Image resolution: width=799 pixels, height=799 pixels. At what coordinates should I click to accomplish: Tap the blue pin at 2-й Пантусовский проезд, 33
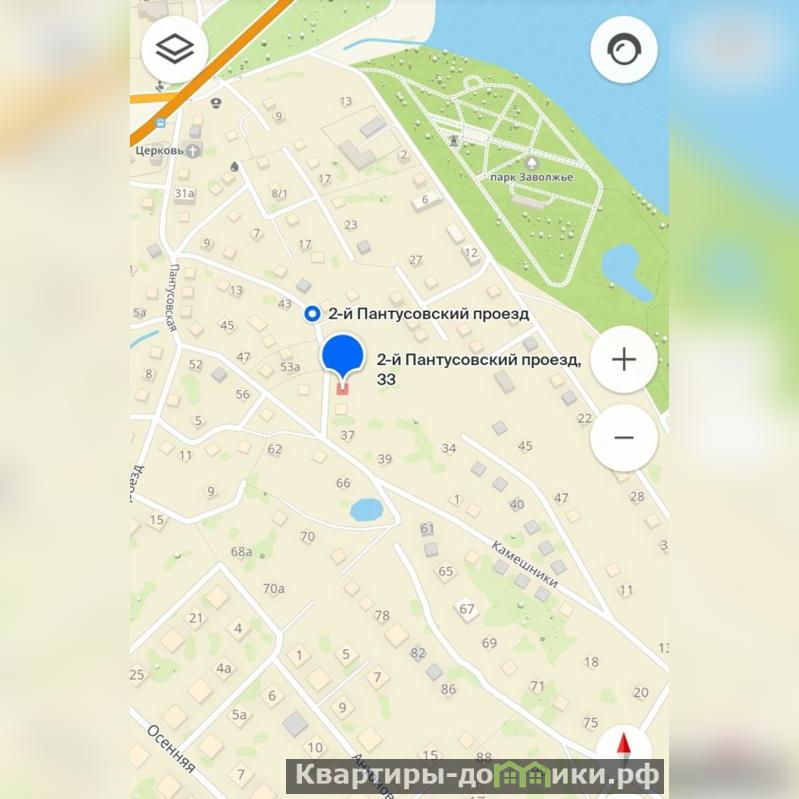343,359
